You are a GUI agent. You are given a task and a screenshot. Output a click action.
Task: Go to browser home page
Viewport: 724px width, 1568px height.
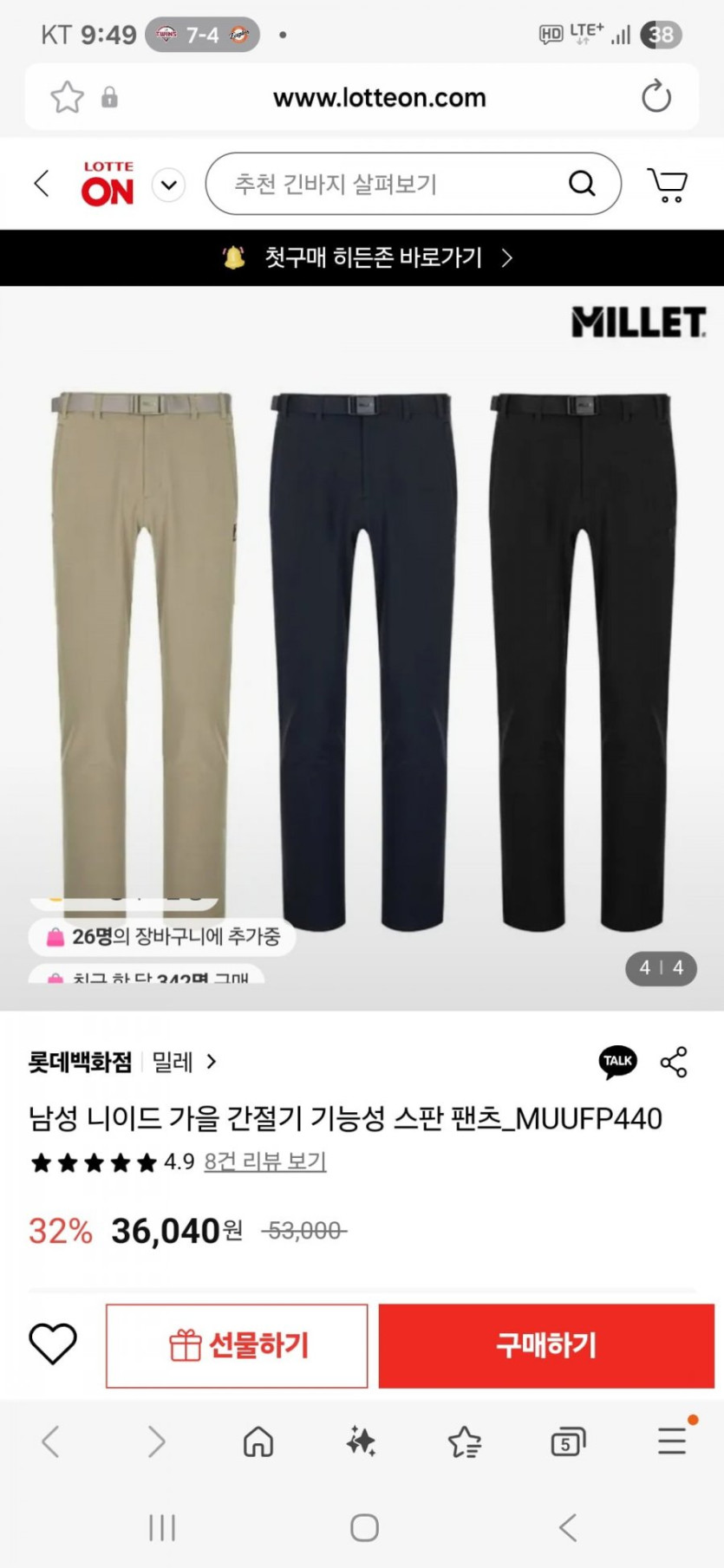click(x=258, y=1441)
